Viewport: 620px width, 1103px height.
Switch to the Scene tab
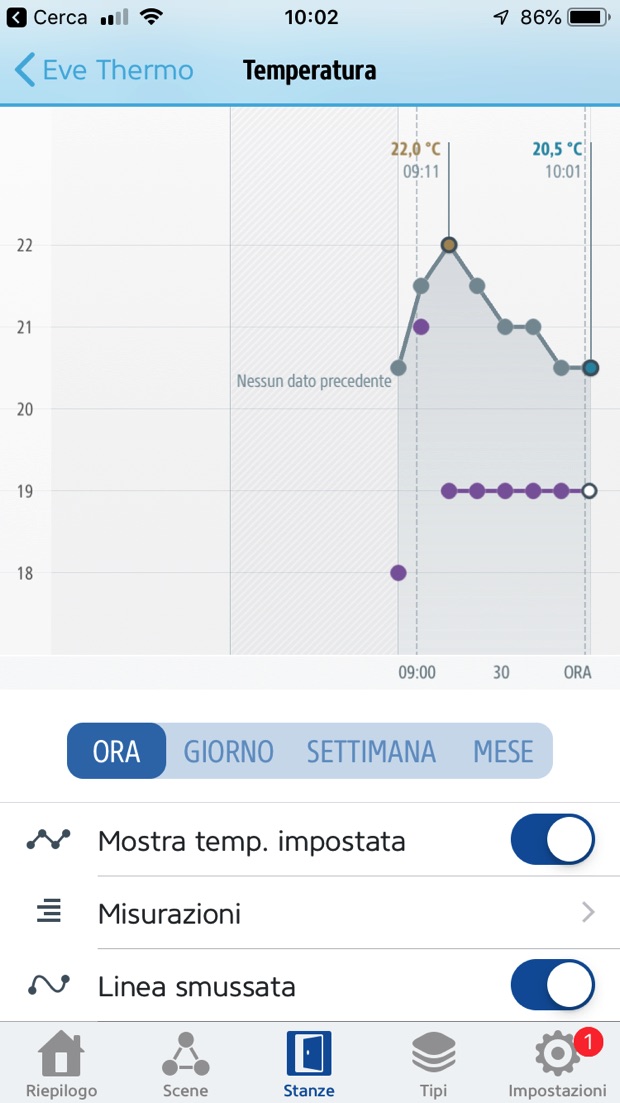[x=185, y=1064]
